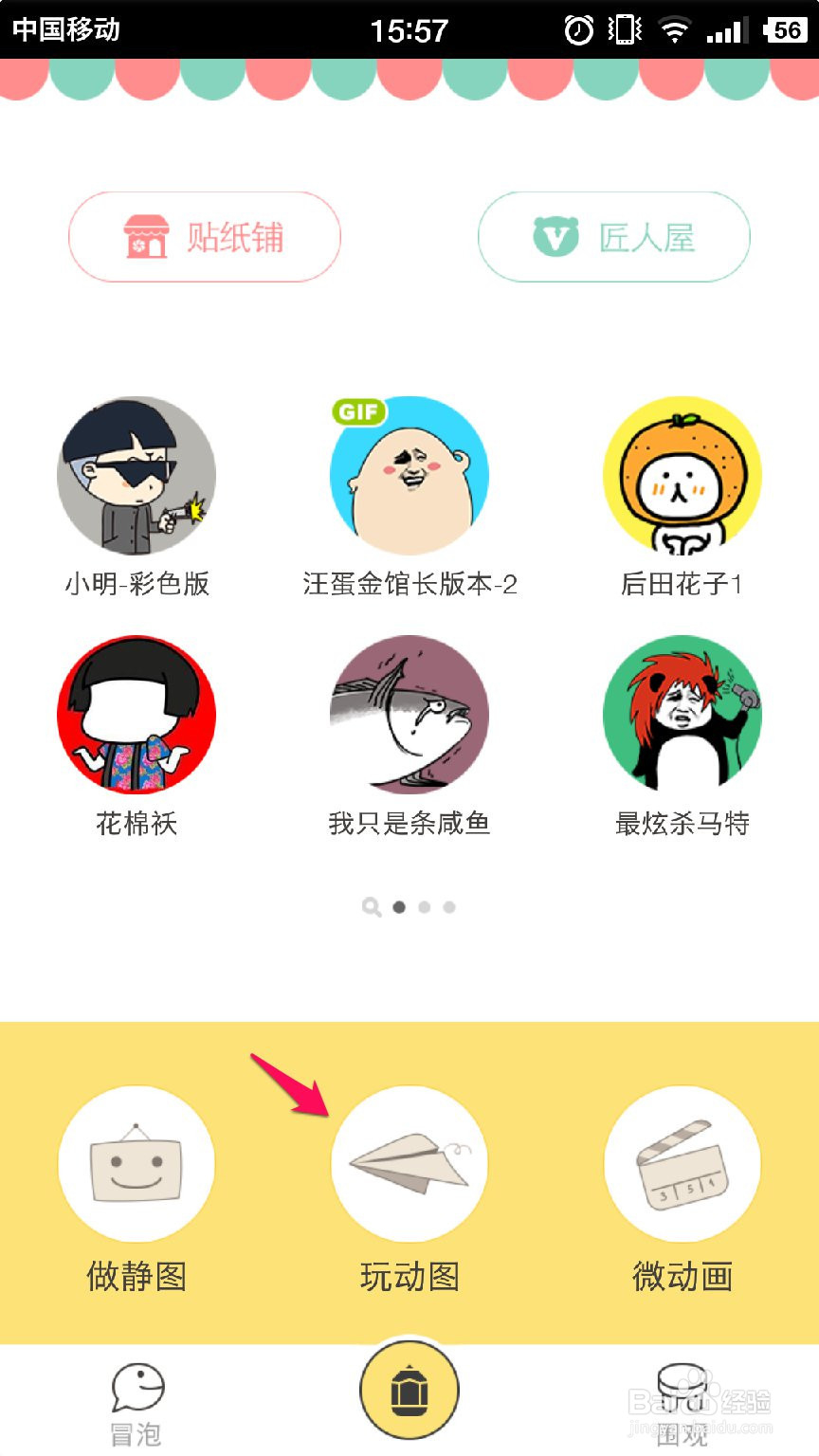Select the 做静图 static image maker icon
The height and width of the screenshot is (1456, 819).
(136, 1164)
